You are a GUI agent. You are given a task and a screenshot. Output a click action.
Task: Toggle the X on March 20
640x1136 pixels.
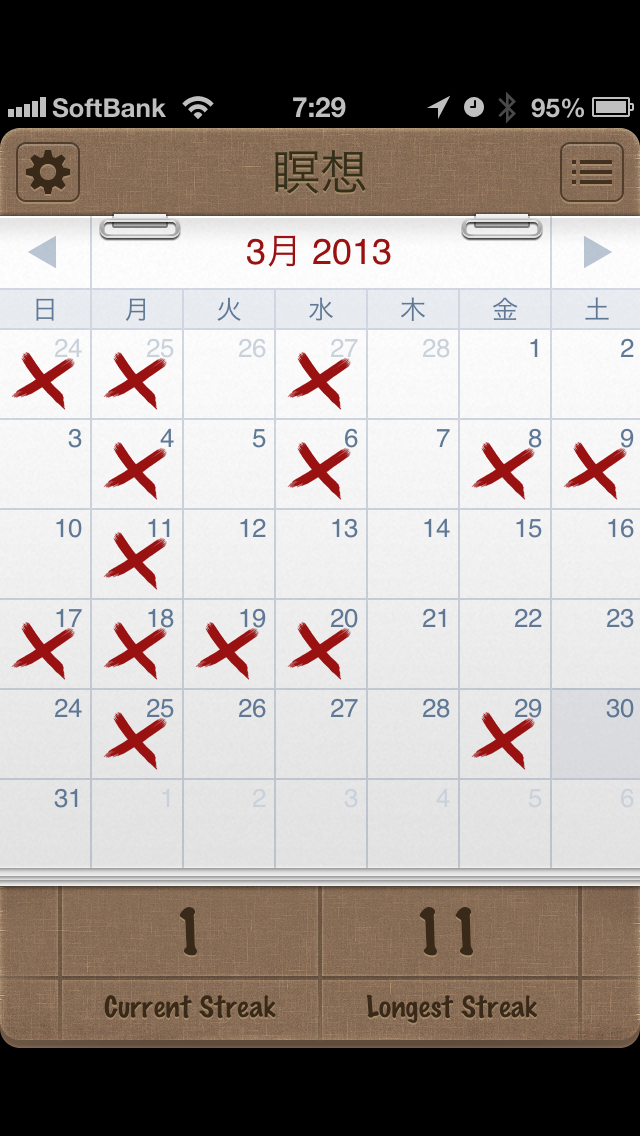click(x=321, y=644)
